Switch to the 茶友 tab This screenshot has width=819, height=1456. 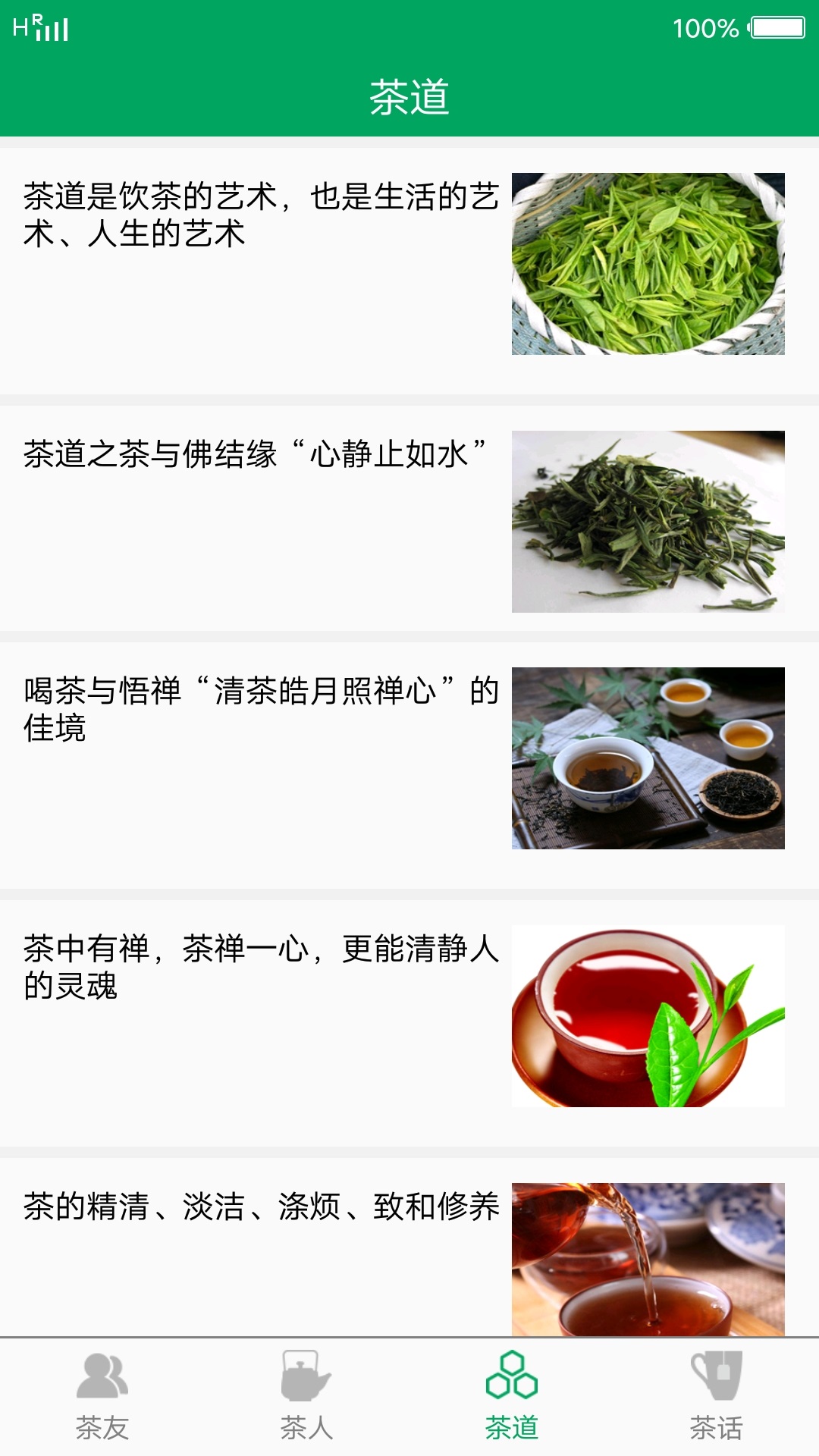(102, 1397)
